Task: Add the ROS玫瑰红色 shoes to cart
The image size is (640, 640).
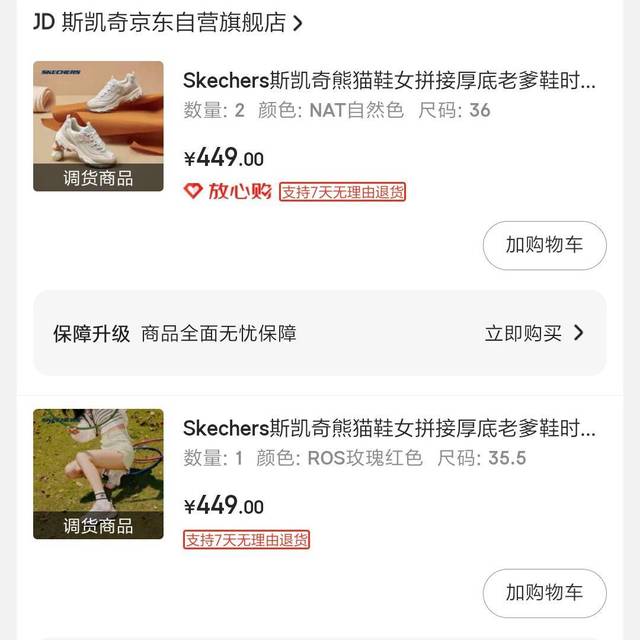Action: click(x=544, y=593)
